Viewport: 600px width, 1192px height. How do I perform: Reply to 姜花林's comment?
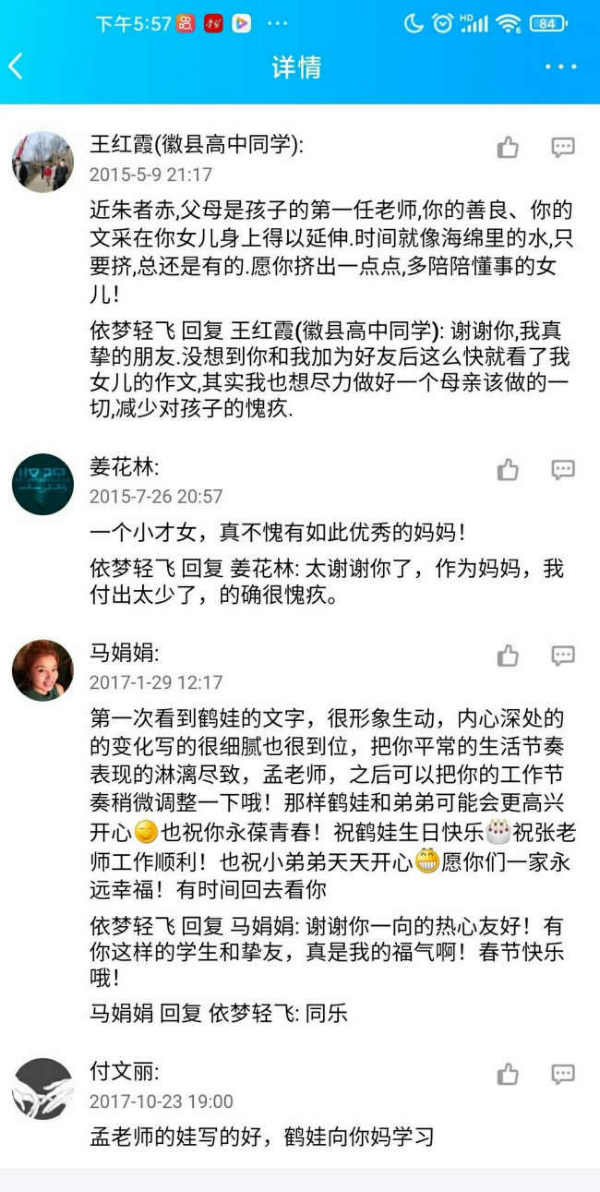coord(563,469)
